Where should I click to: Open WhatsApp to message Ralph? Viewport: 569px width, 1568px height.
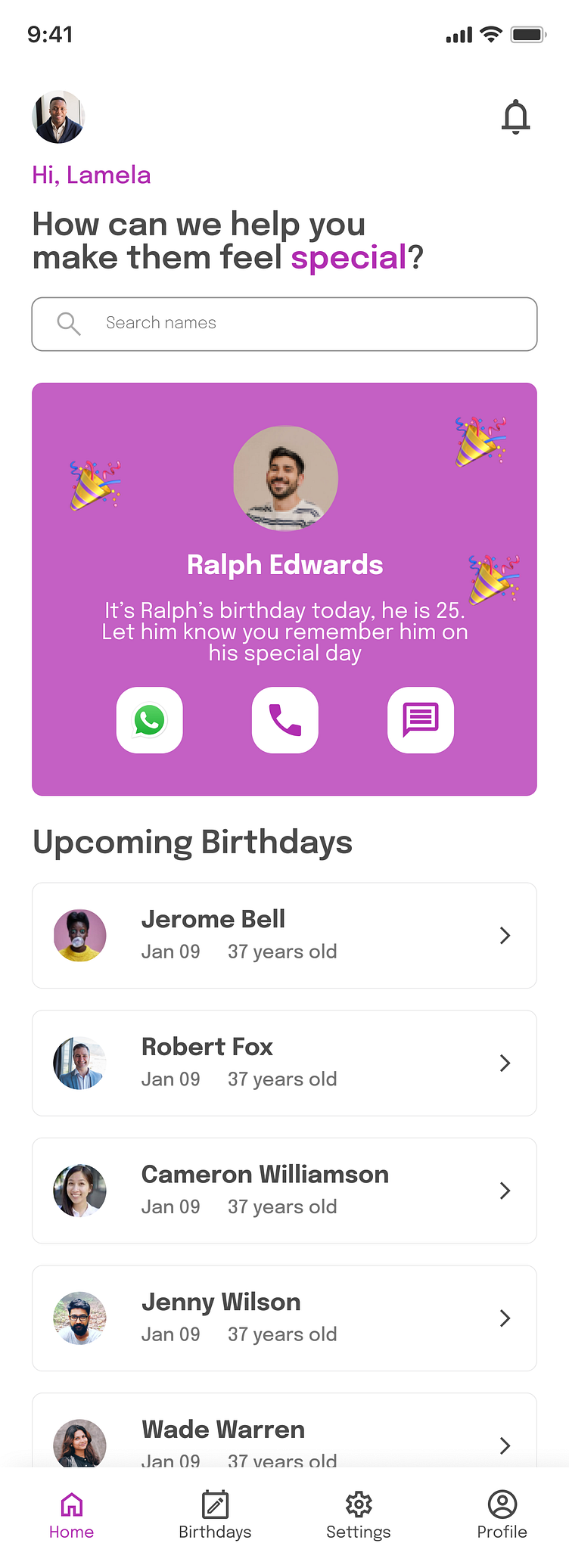pyautogui.click(x=149, y=720)
